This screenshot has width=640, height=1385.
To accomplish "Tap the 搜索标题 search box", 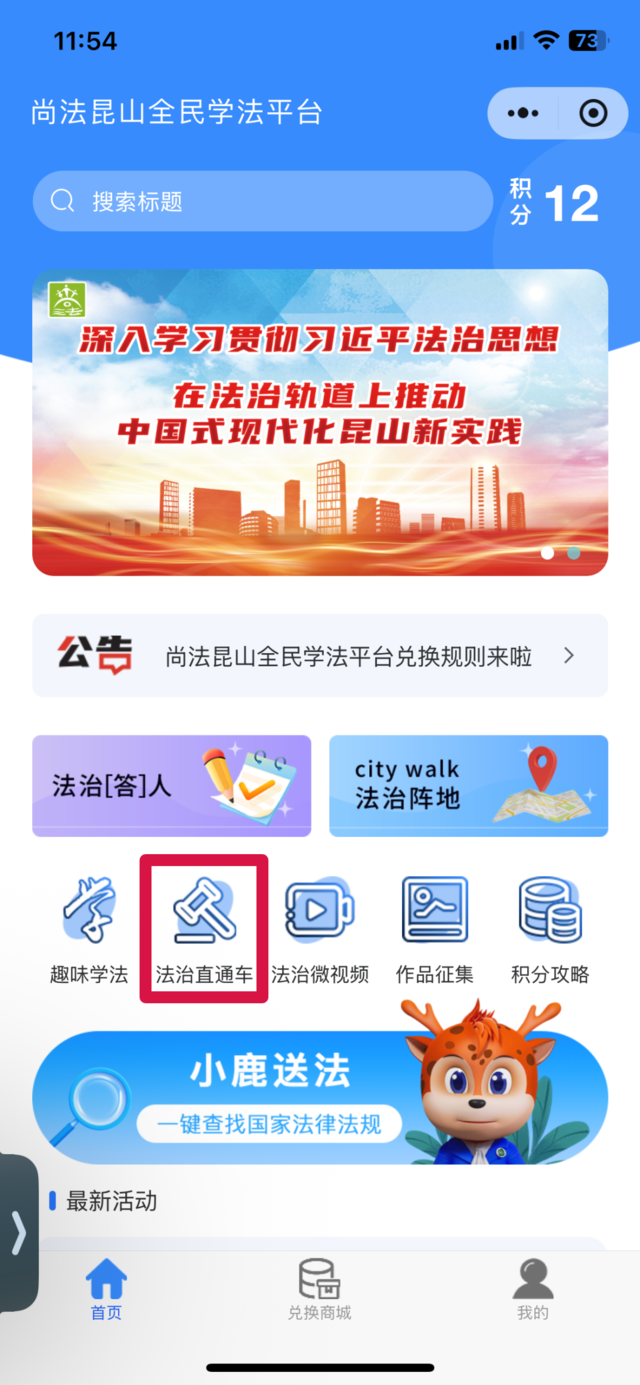I will [263, 201].
